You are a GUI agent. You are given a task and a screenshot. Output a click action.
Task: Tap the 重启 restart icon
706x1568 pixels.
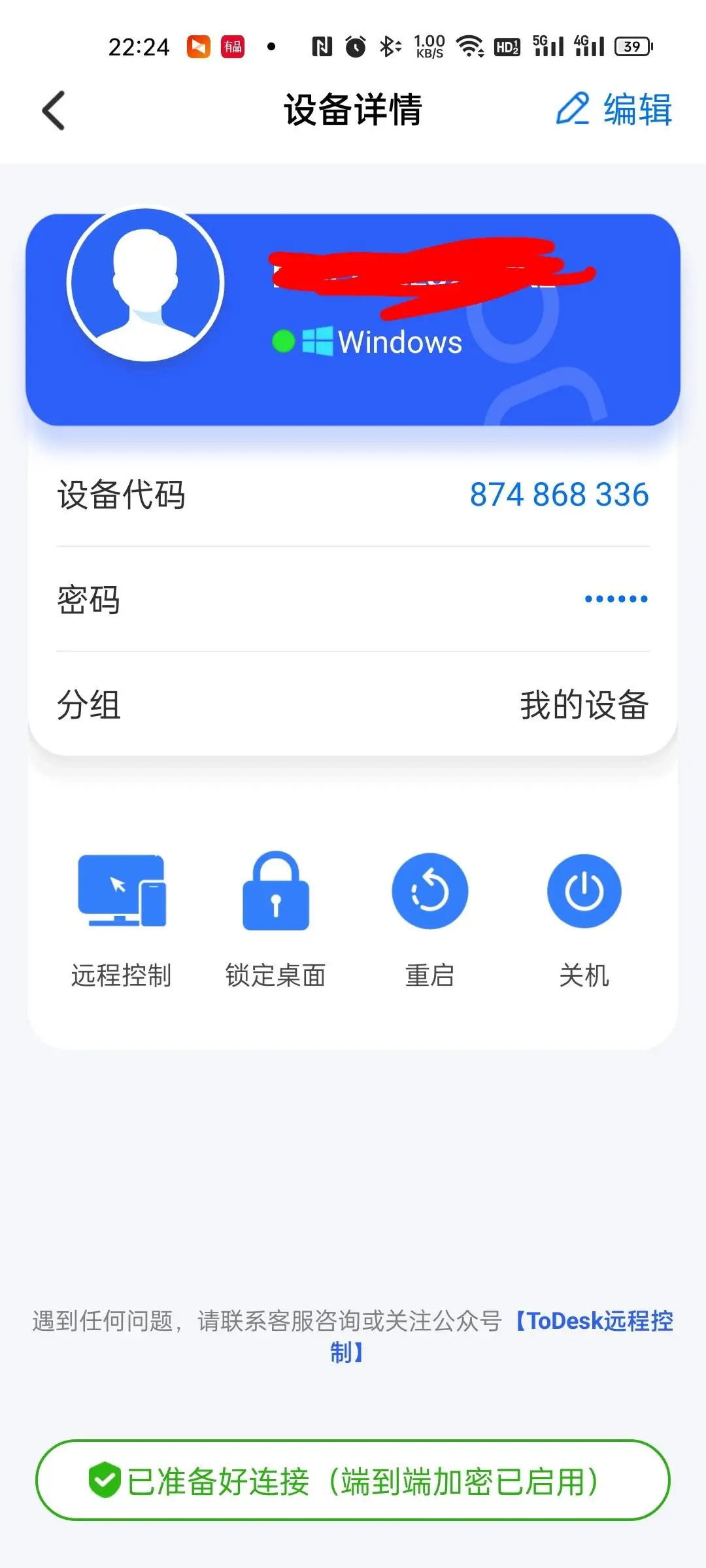tap(430, 892)
